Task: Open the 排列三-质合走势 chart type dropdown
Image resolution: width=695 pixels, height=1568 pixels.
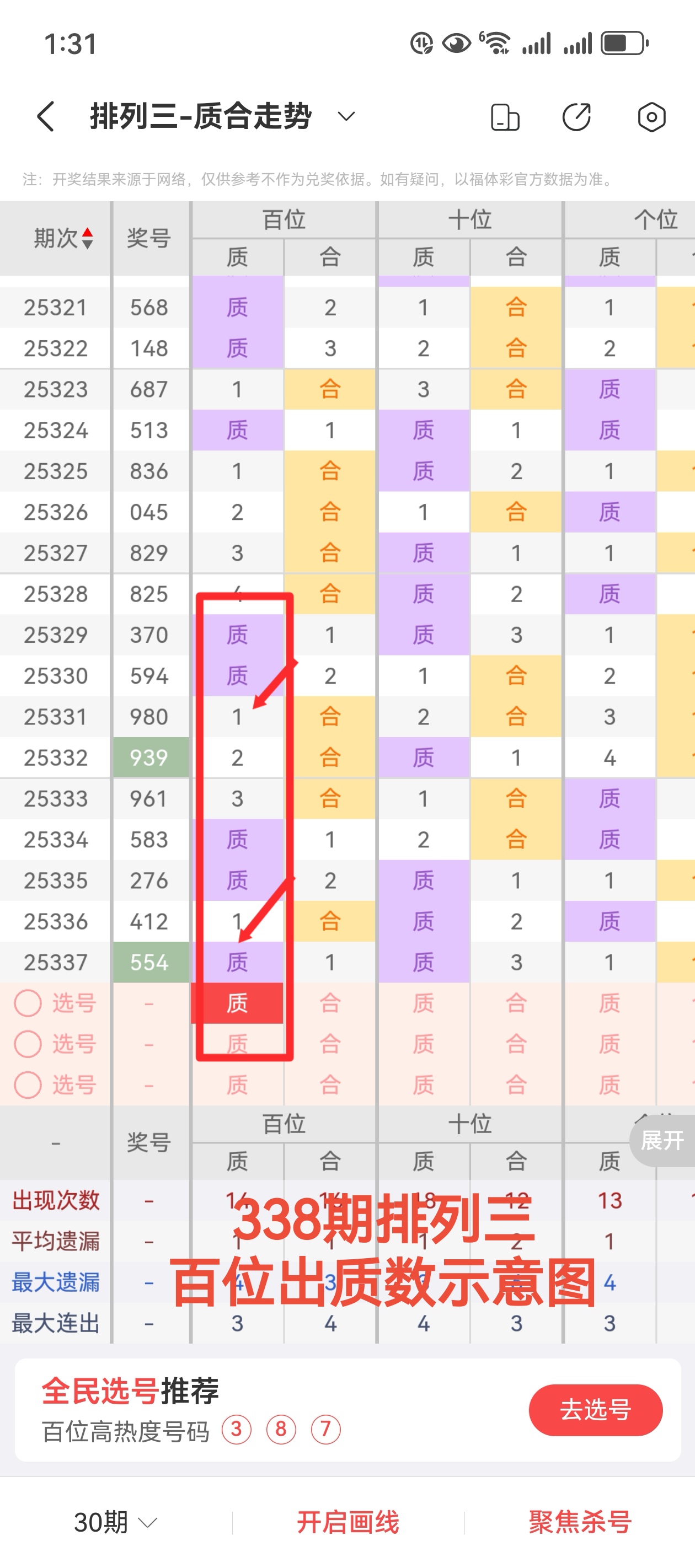Action: point(346,116)
